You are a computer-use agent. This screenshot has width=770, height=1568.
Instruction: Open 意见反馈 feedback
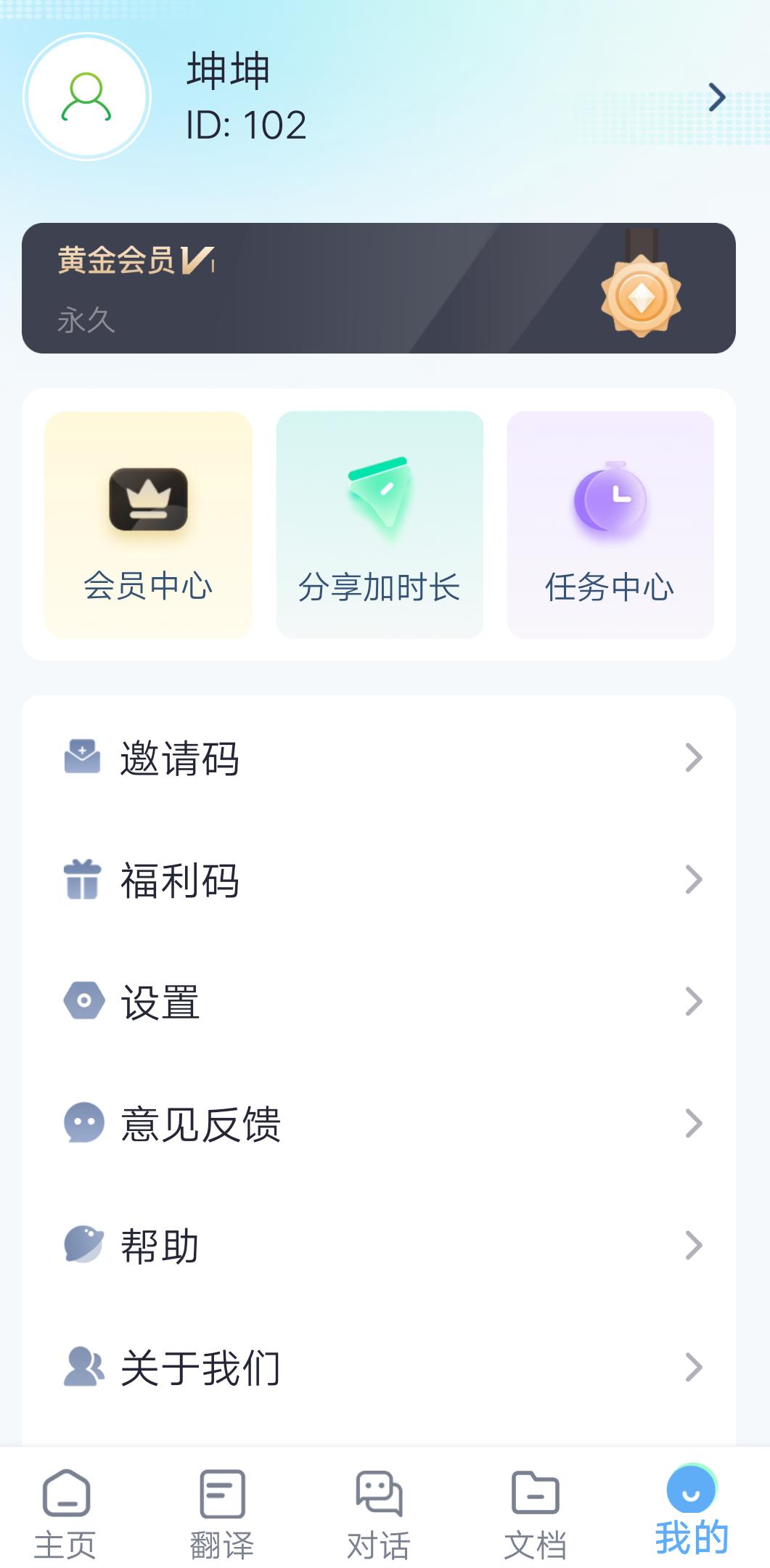tap(379, 1124)
